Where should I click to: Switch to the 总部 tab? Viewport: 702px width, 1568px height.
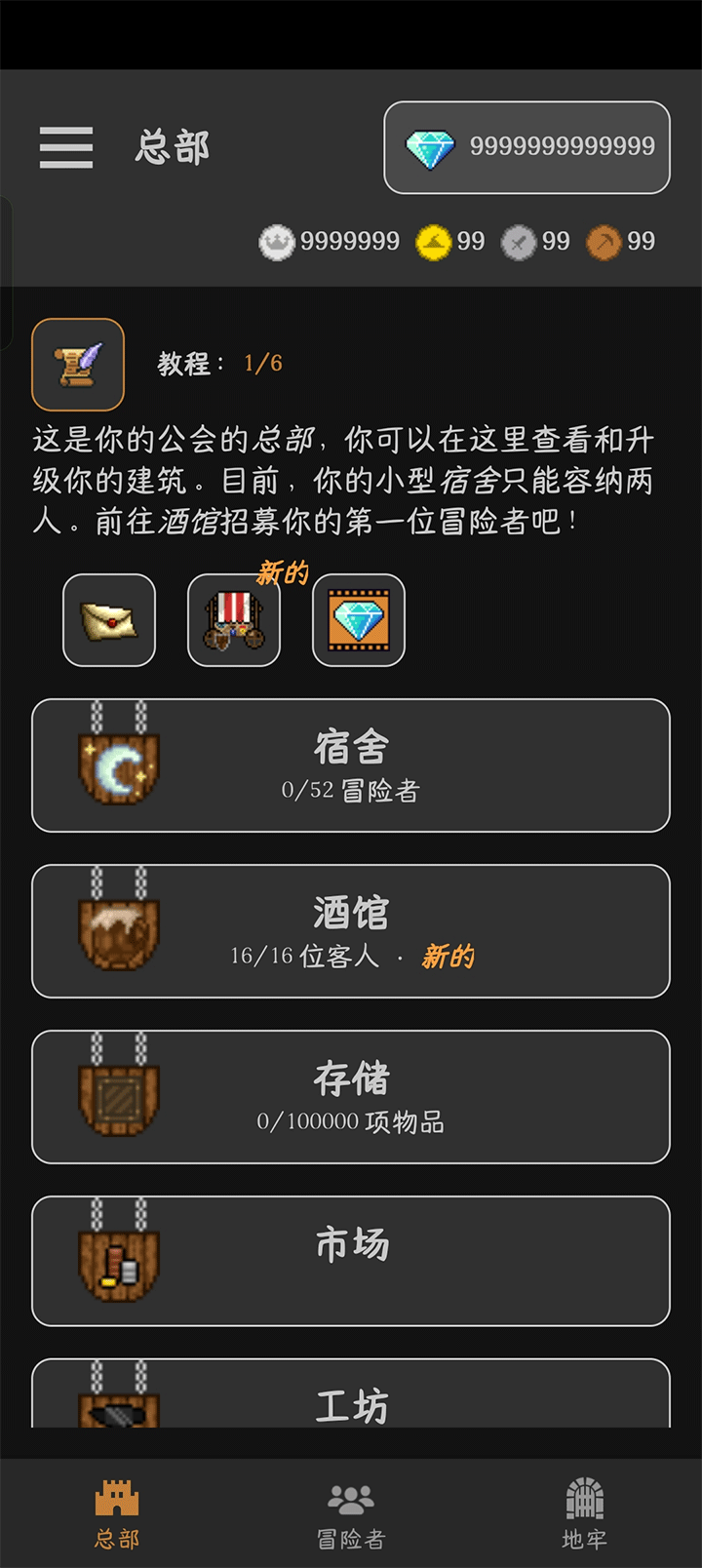(117, 1513)
